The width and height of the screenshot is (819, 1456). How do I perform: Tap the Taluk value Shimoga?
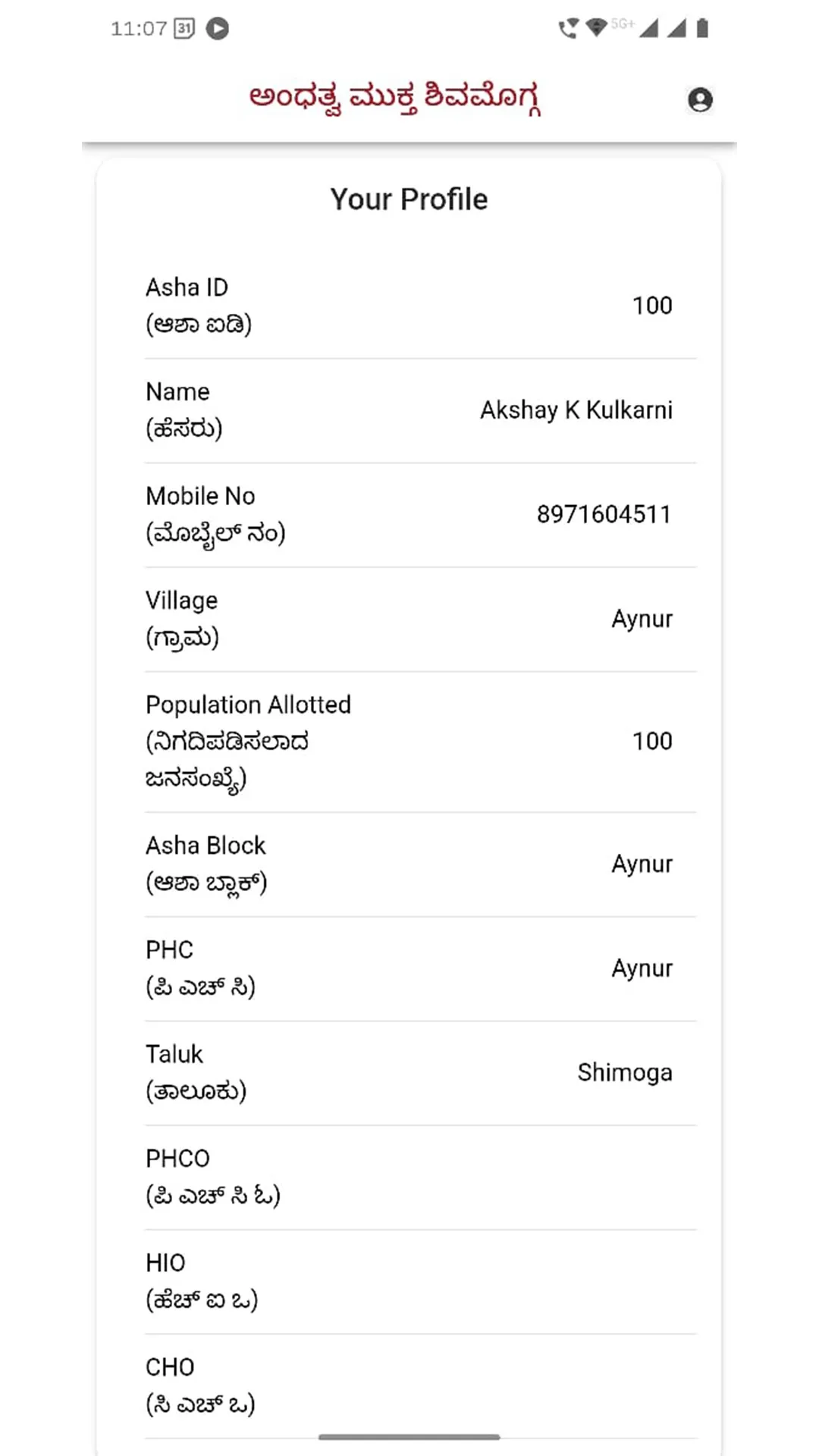[x=624, y=1072]
